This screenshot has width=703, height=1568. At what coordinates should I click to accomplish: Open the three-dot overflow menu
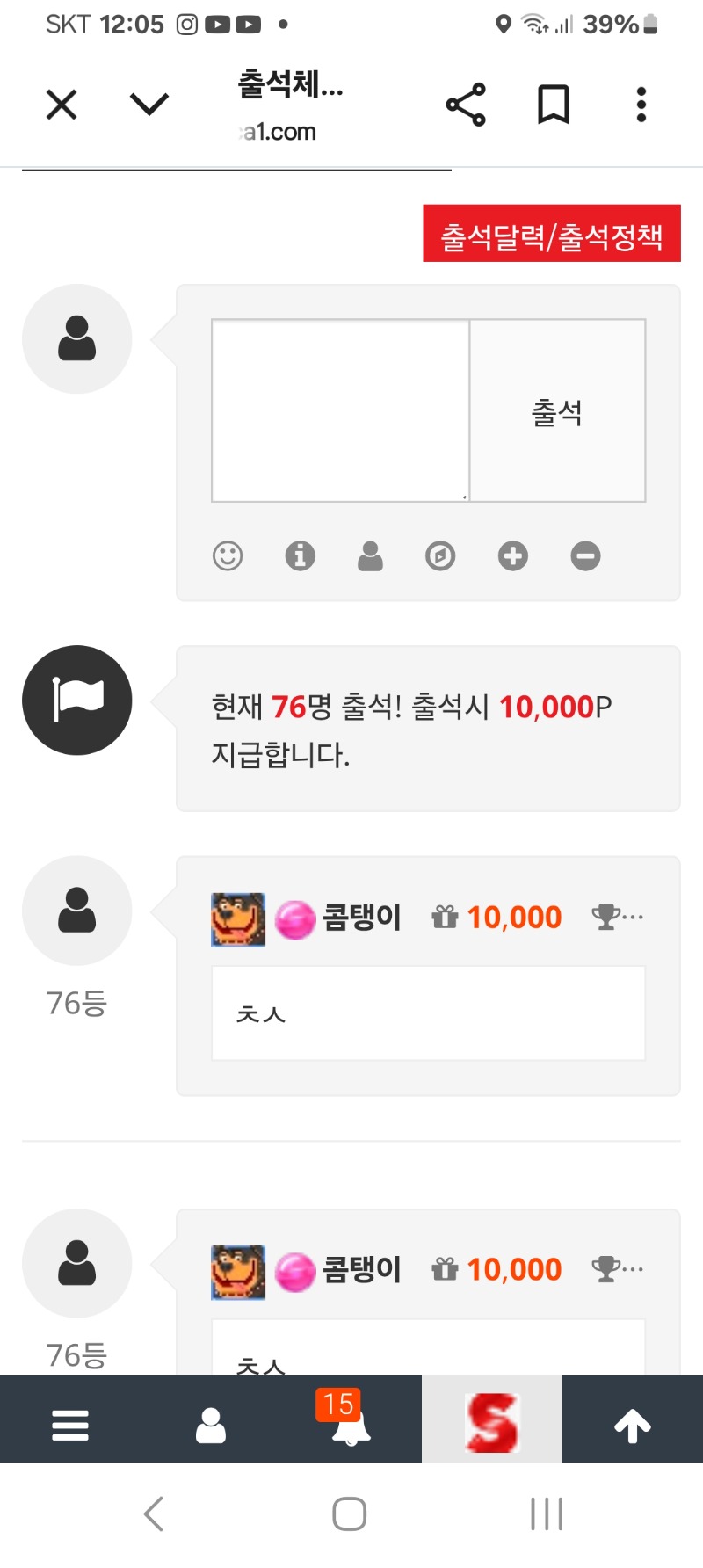point(641,103)
